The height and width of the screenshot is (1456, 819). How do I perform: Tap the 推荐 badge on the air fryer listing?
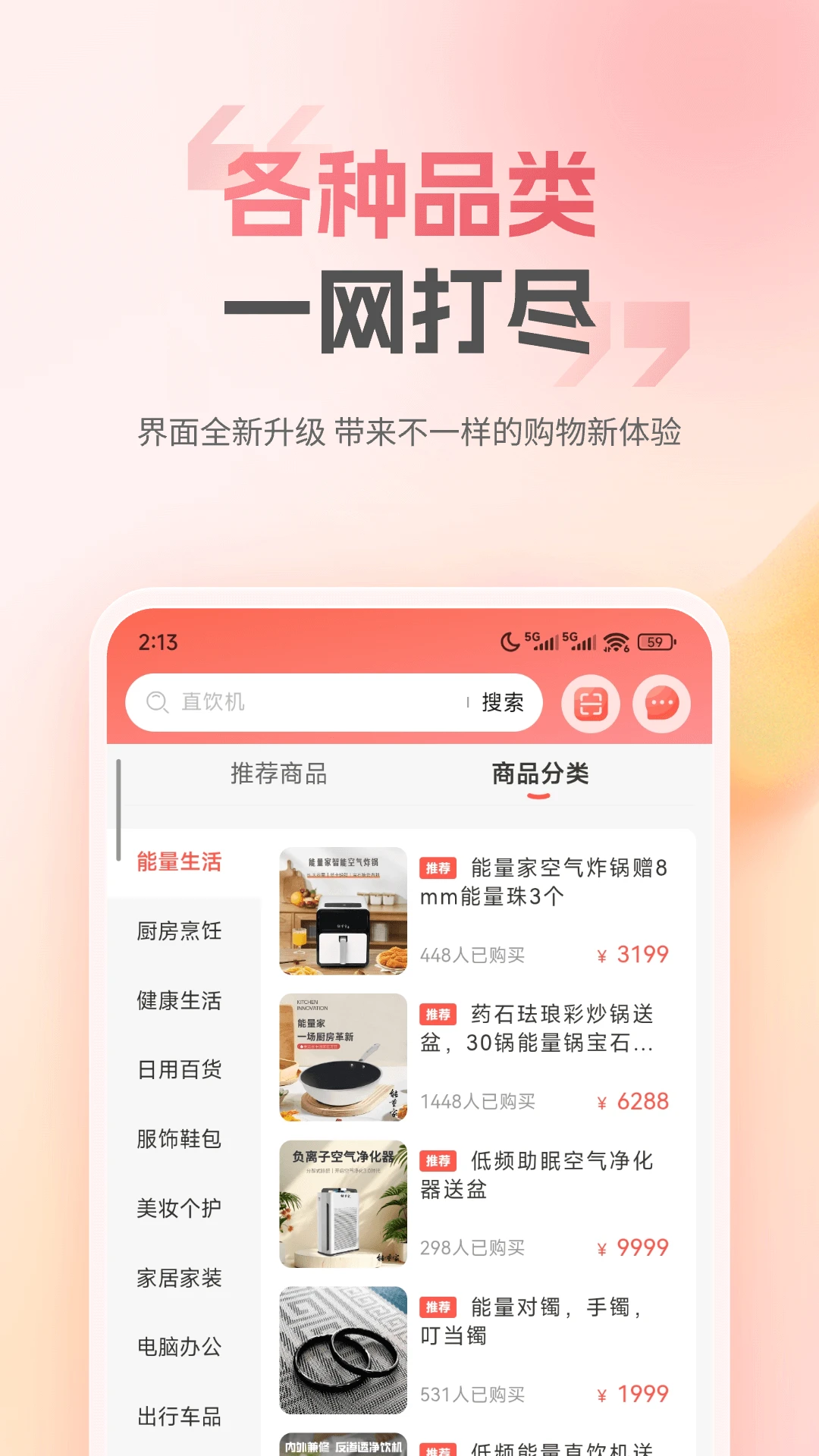(438, 868)
